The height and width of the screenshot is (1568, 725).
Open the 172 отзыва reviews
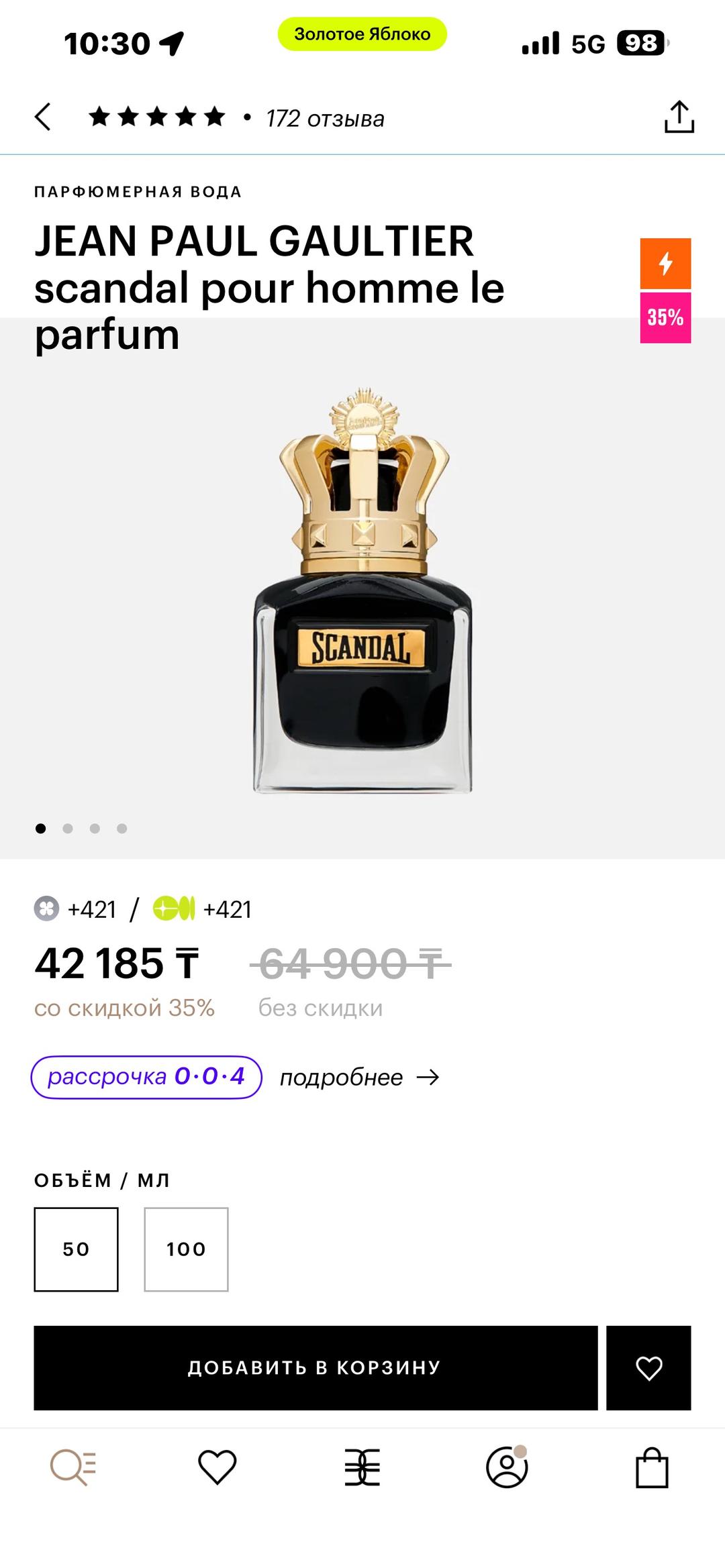pos(325,119)
